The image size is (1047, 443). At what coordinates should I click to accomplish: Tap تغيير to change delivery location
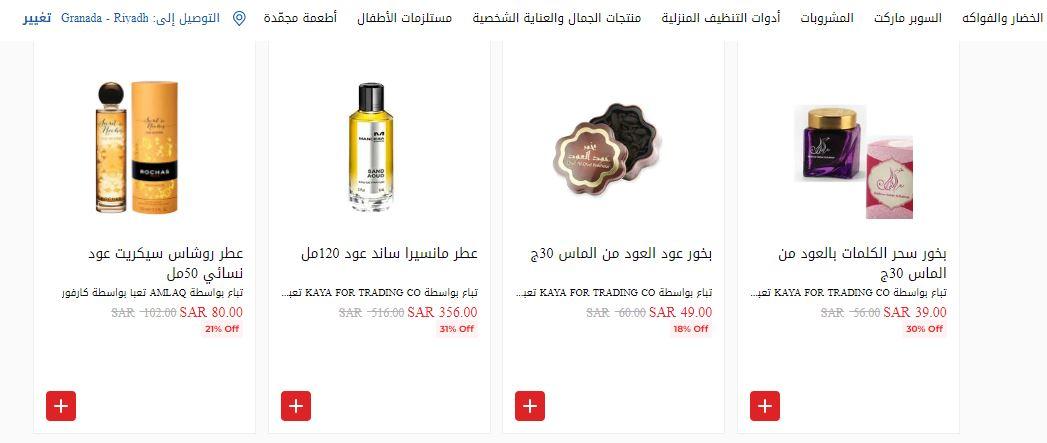tap(37, 18)
